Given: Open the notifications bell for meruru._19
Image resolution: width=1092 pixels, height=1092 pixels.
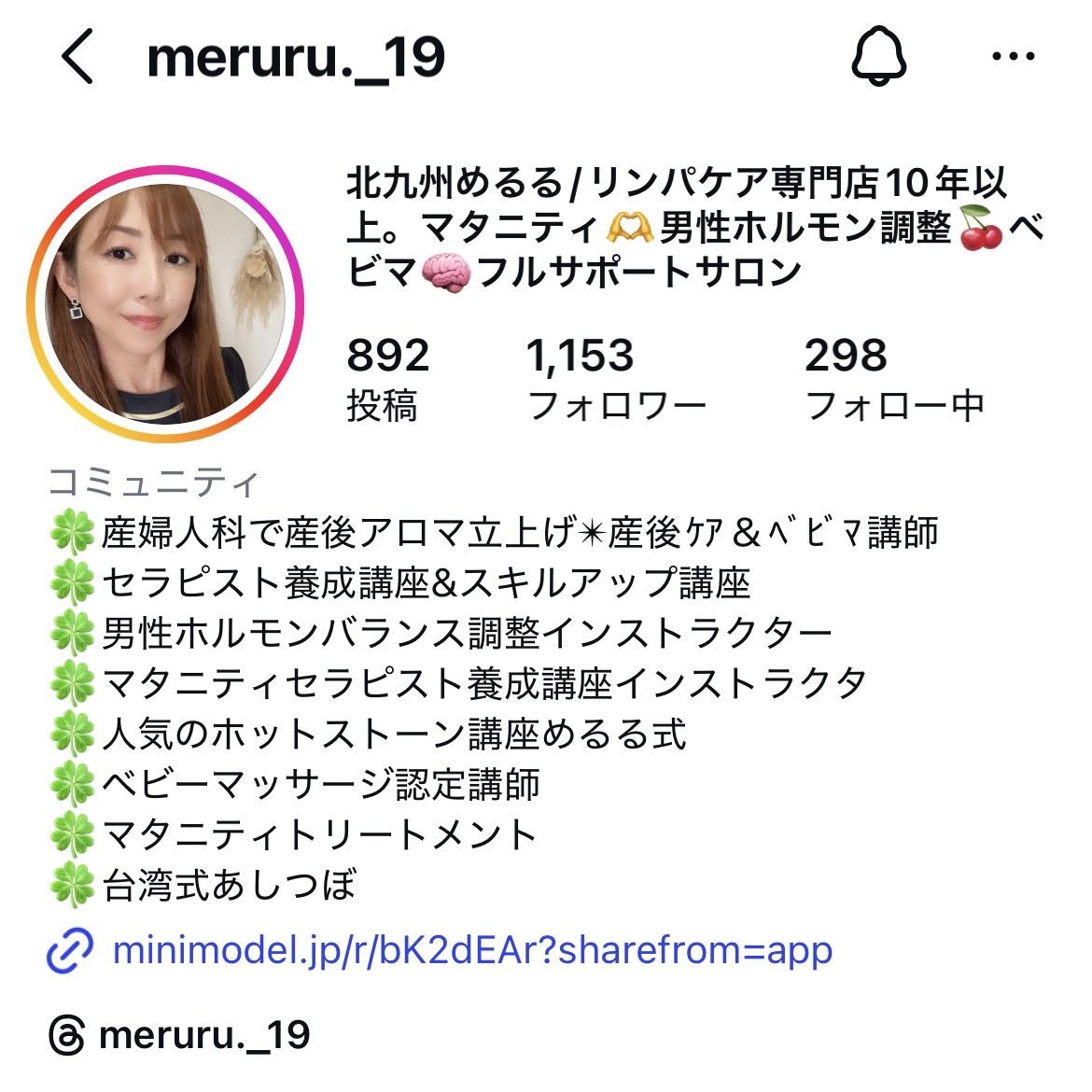Looking at the screenshot, I should 879,56.
